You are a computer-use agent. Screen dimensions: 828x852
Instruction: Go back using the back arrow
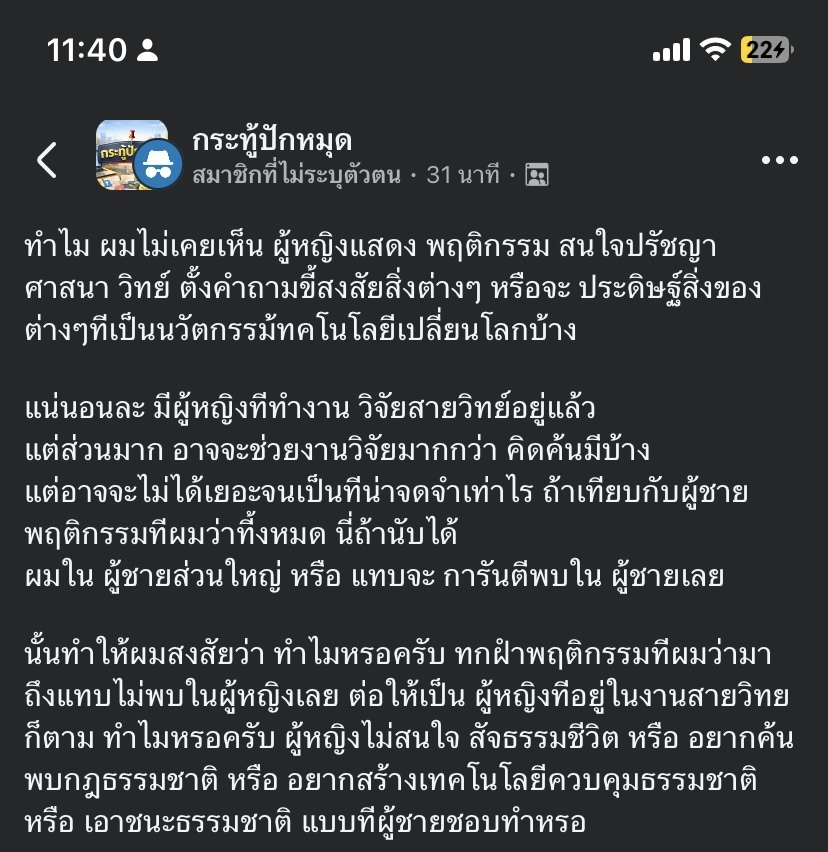pos(47,160)
